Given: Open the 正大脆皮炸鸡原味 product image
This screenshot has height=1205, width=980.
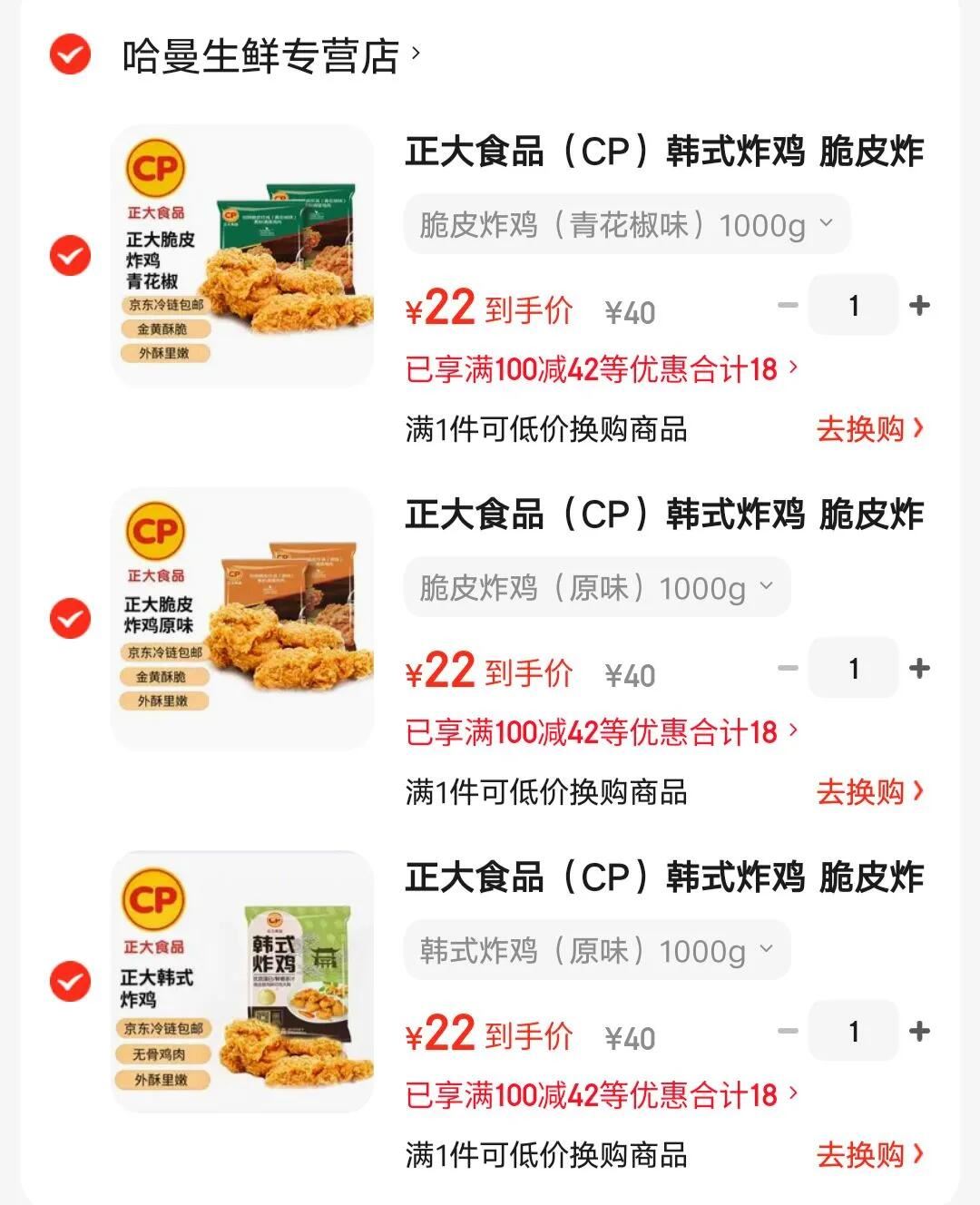Looking at the screenshot, I should (x=242, y=619).
